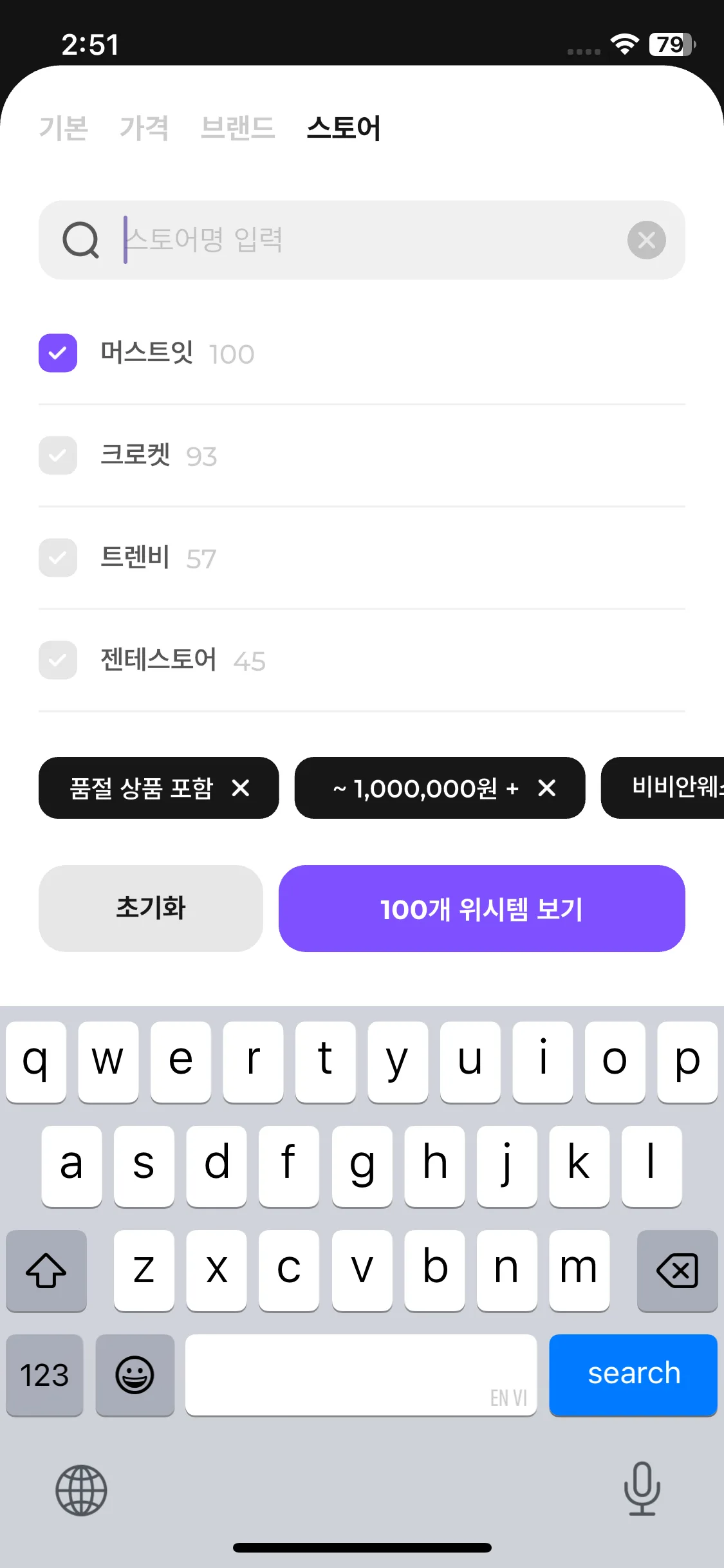The width and height of the screenshot is (724, 1568).
Task: Uncheck the 머스트잇 store checkbox
Action: [58, 353]
